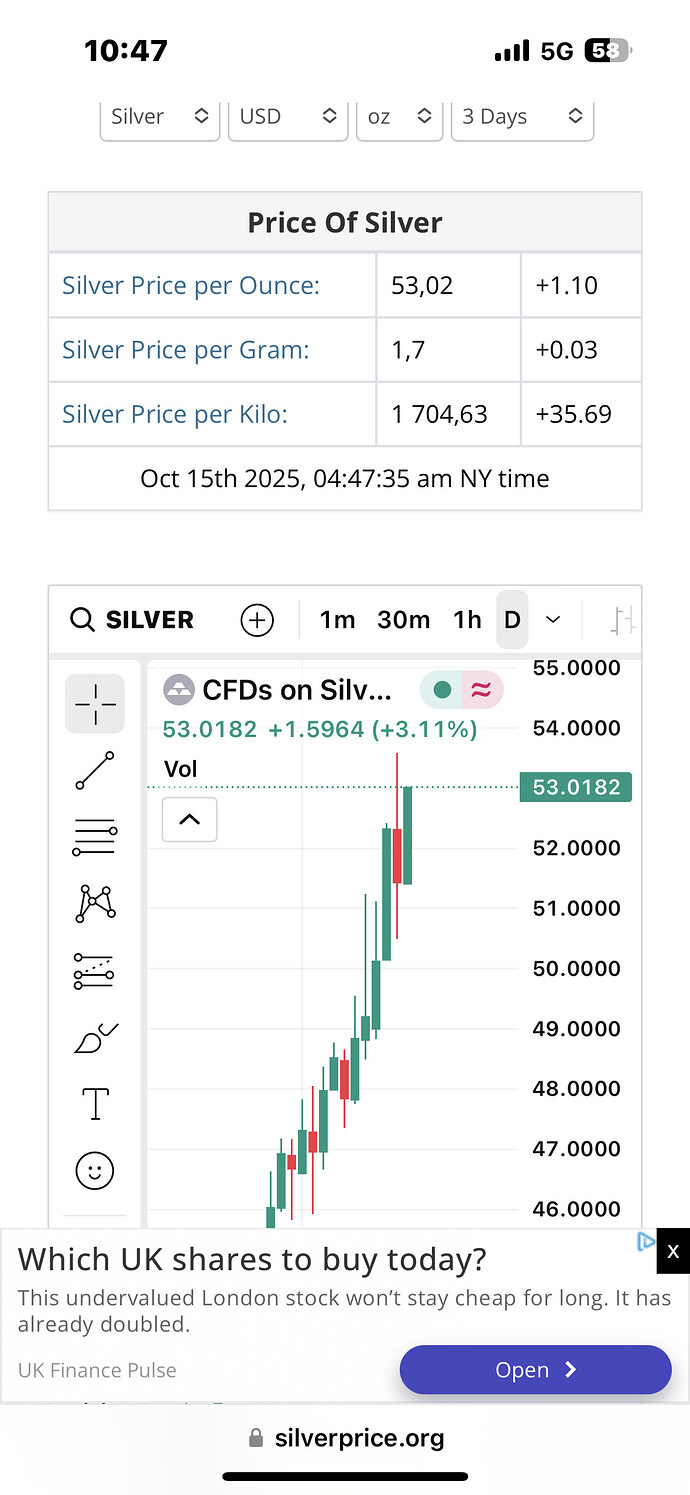The height and width of the screenshot is (1495, 690).
Task: Select the trend line drawing tool
Action: (x=95, y=771)
